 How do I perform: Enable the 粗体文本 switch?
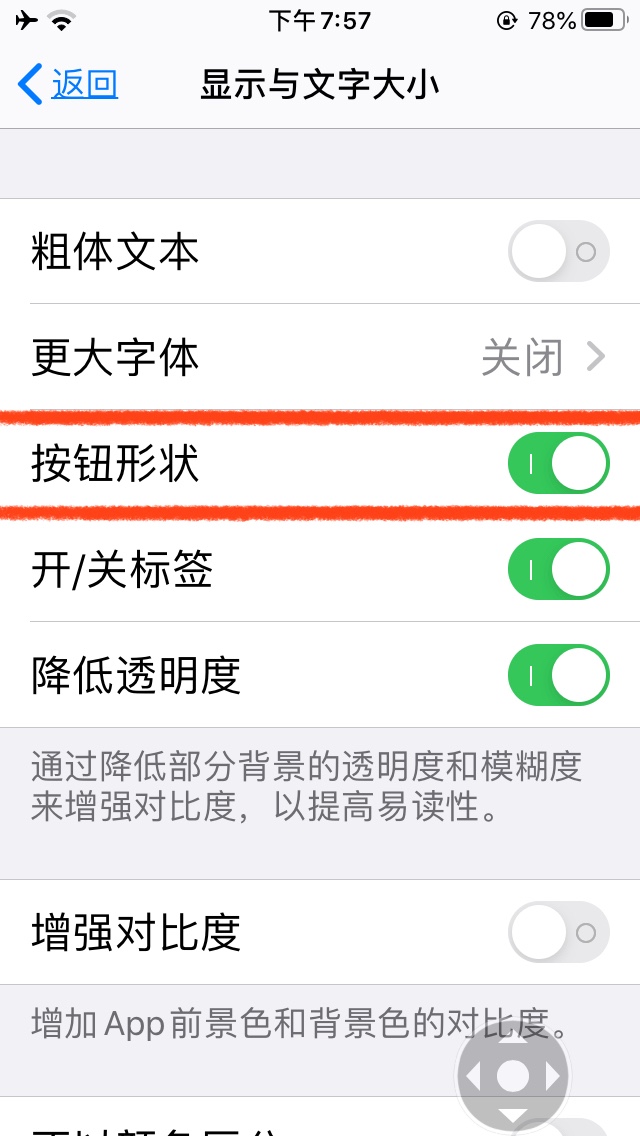tap(558, 251)
